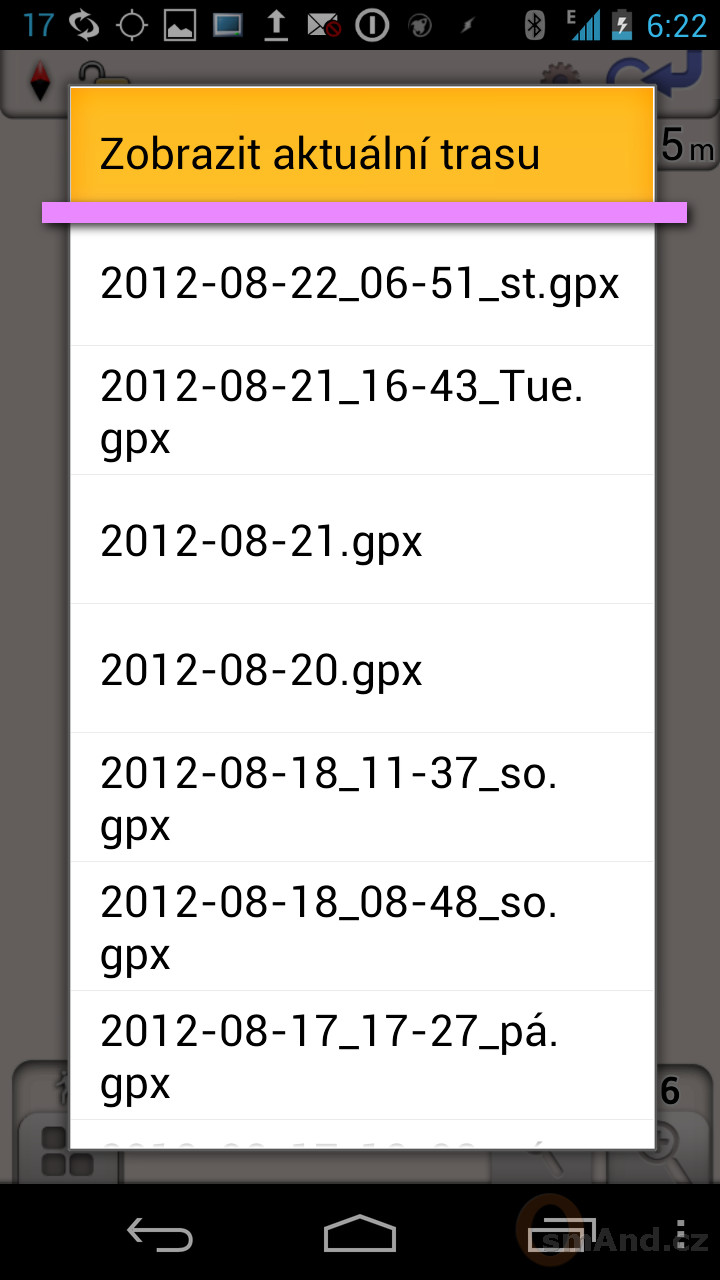Choose track 2012-08-17_17-27_pá.gpx
The height and width of the screenshot is (1280, 720).
coord(362,1055)
